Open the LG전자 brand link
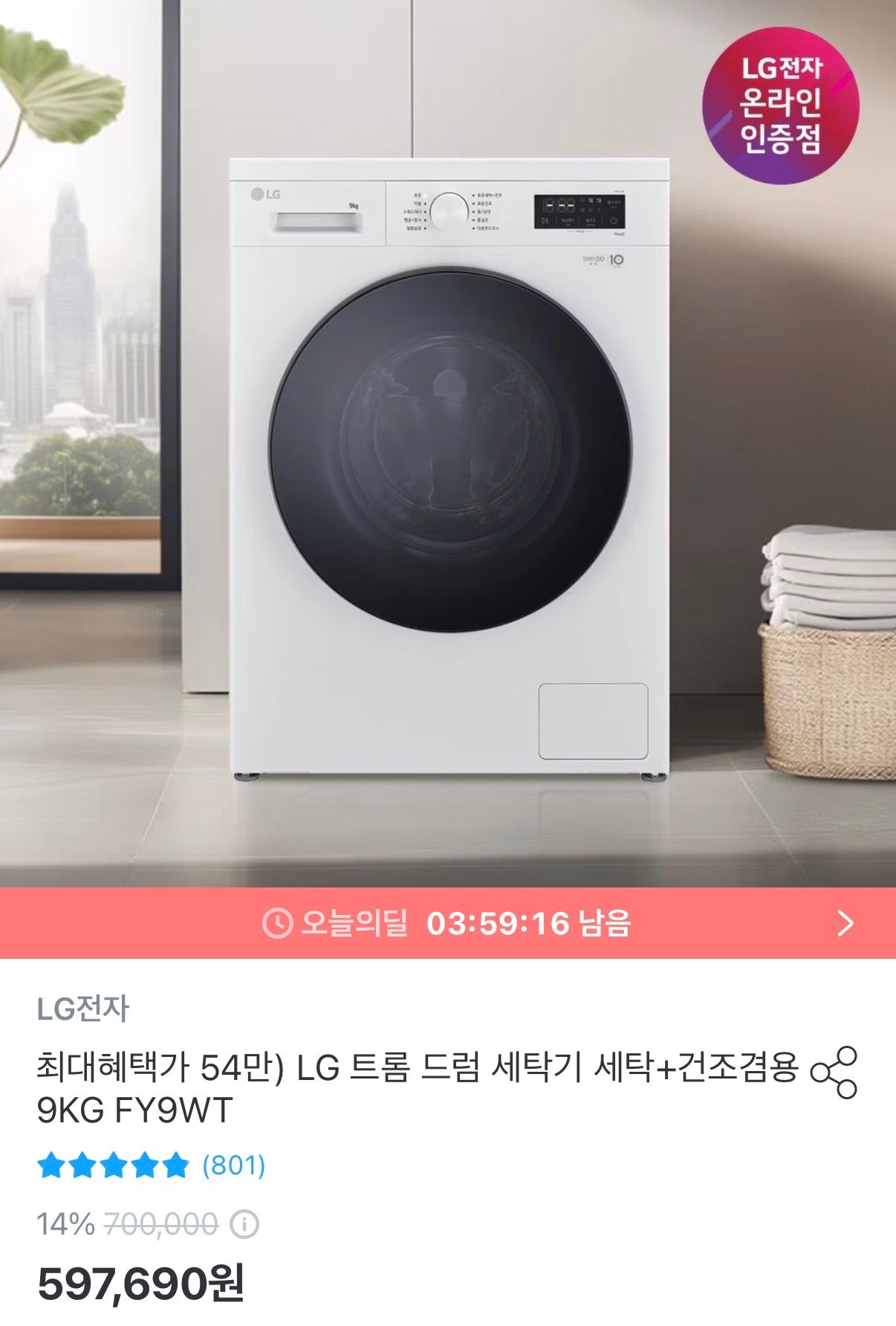The width and height of the screenshot is (896, 1326). pyautogui.click(x=83, y=1009)
